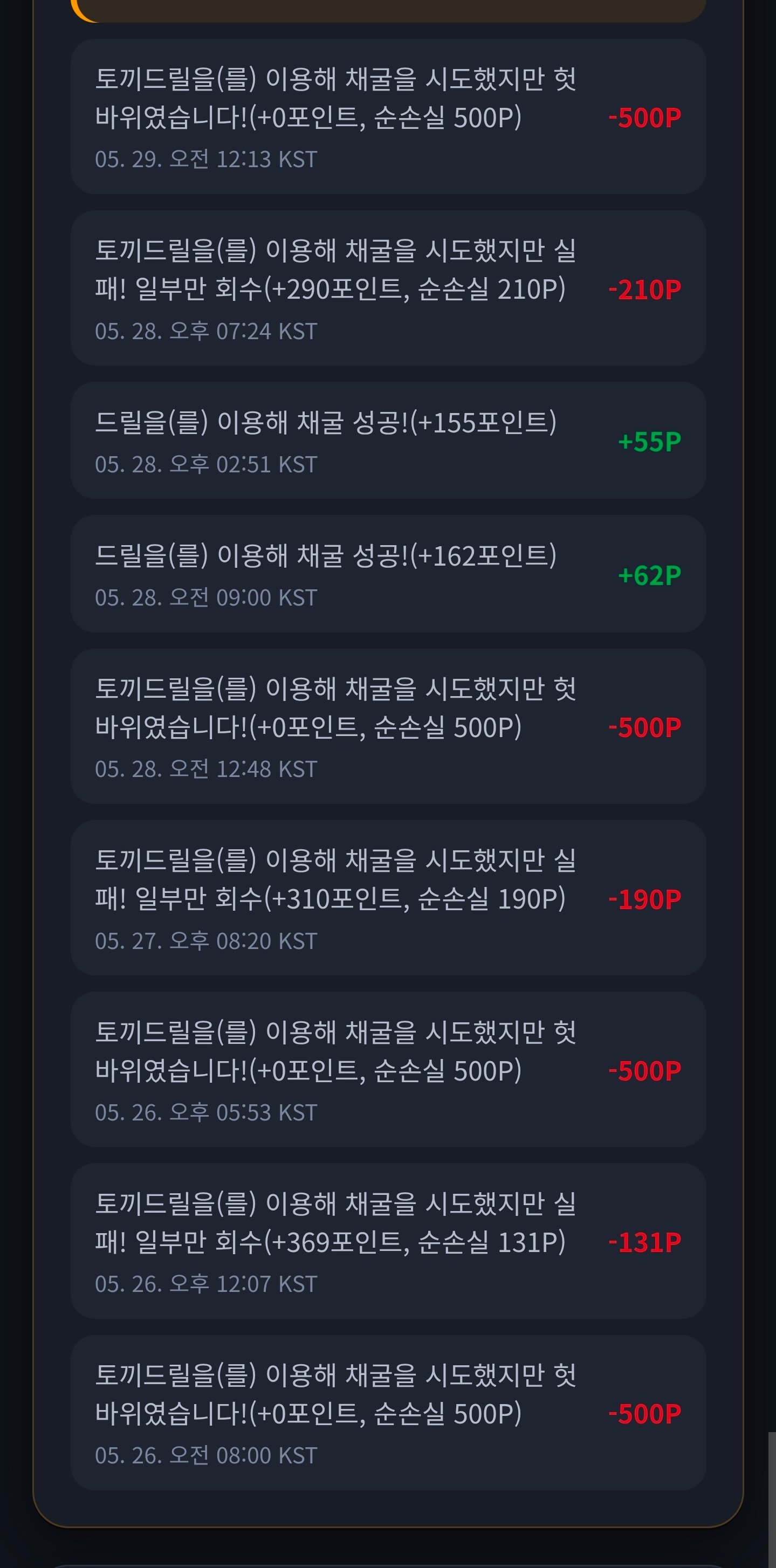Open the 05. 29. 오전 12:13 mining log entry
The height and width of the screenshot is (1568, 776).
pyautogui.click(x=388, y=117)
